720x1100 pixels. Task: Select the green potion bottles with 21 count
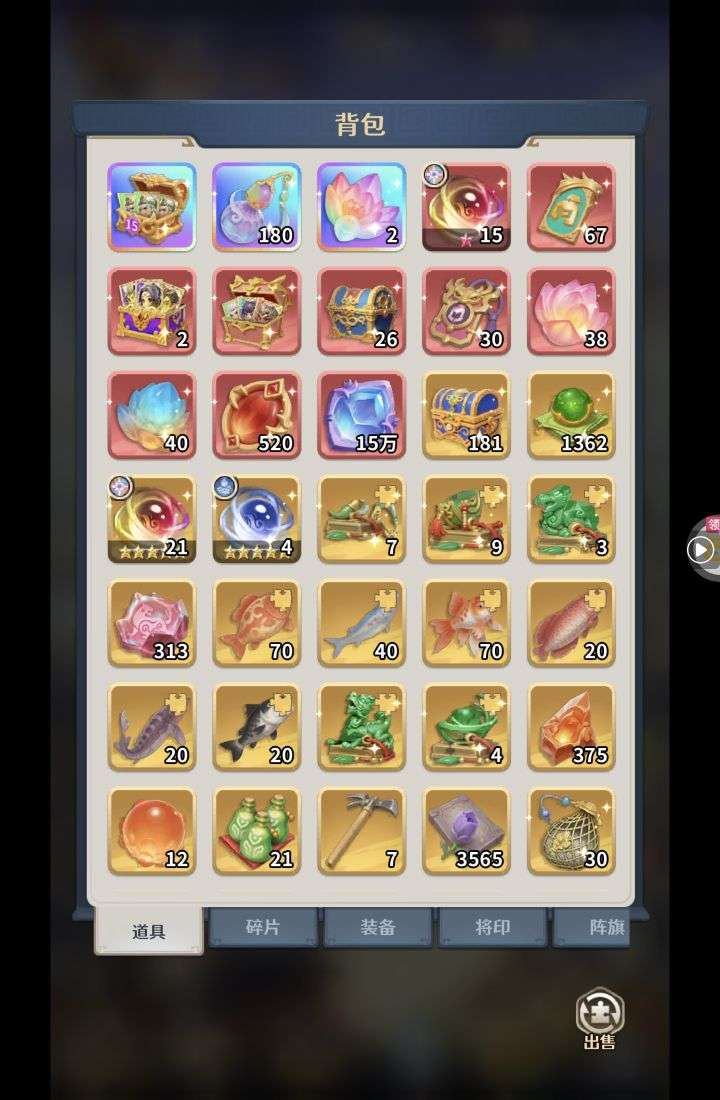tap(256, 831)
